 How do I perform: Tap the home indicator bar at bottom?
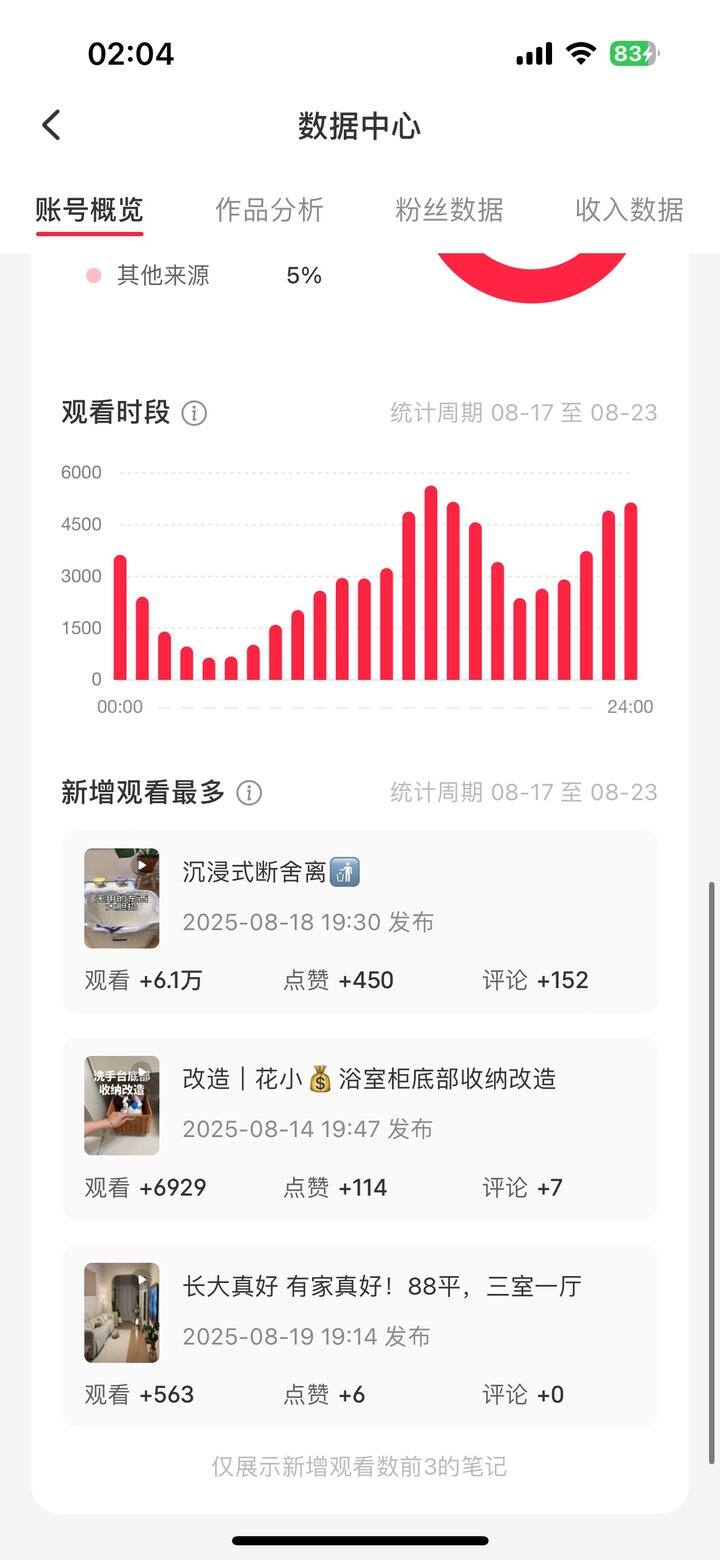click(360, 1541)
